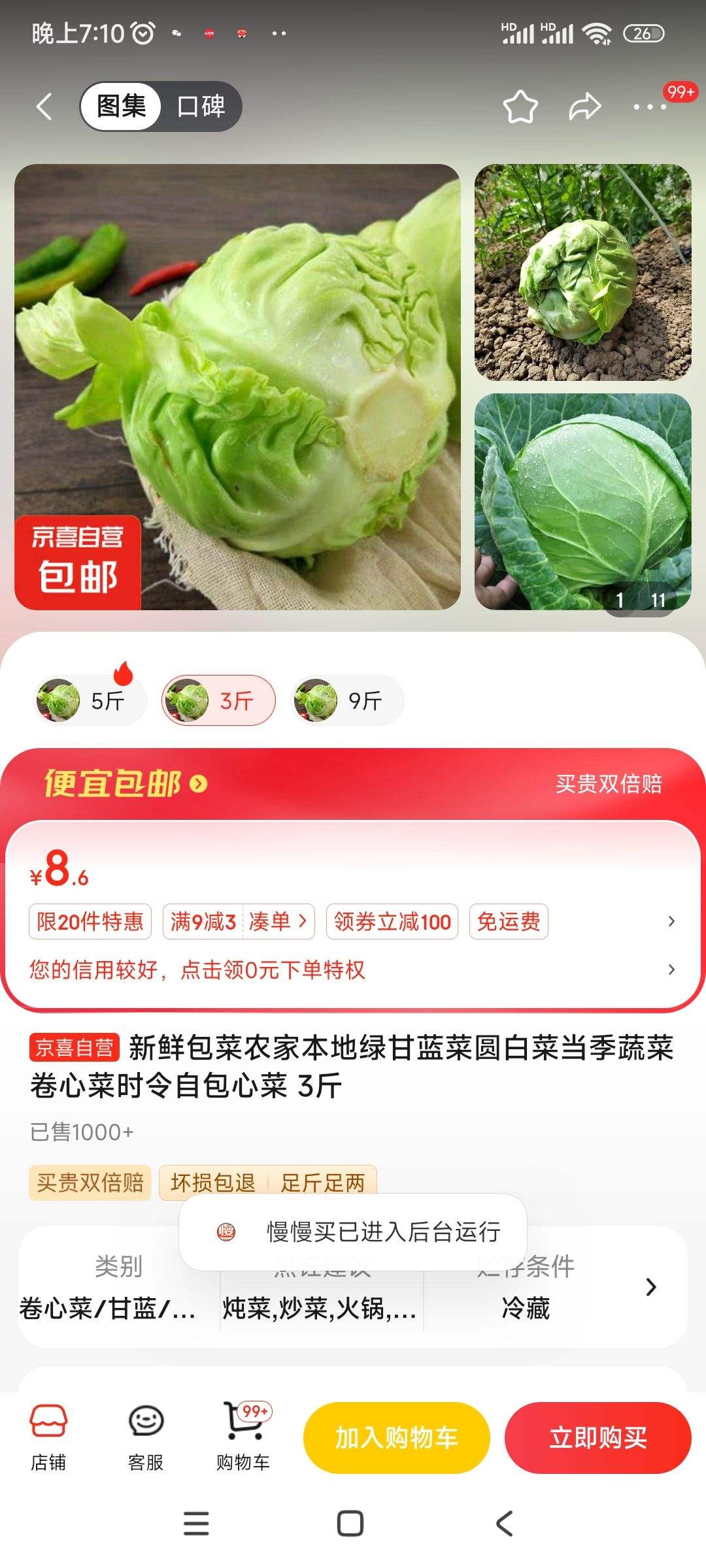Screen dimensions: 706x1568
Task: Select the 5斤 weight option
Action: [x=88, y=700]
